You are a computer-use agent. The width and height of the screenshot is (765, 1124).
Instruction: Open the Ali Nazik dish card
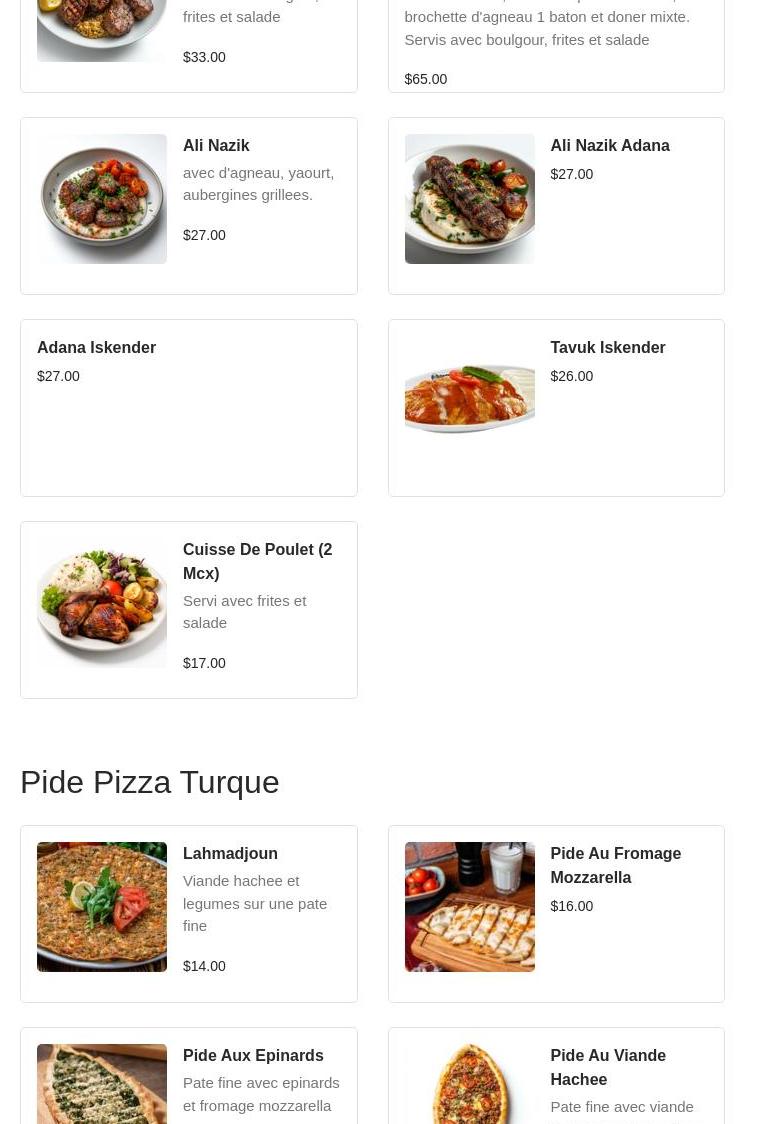point(188,206)
